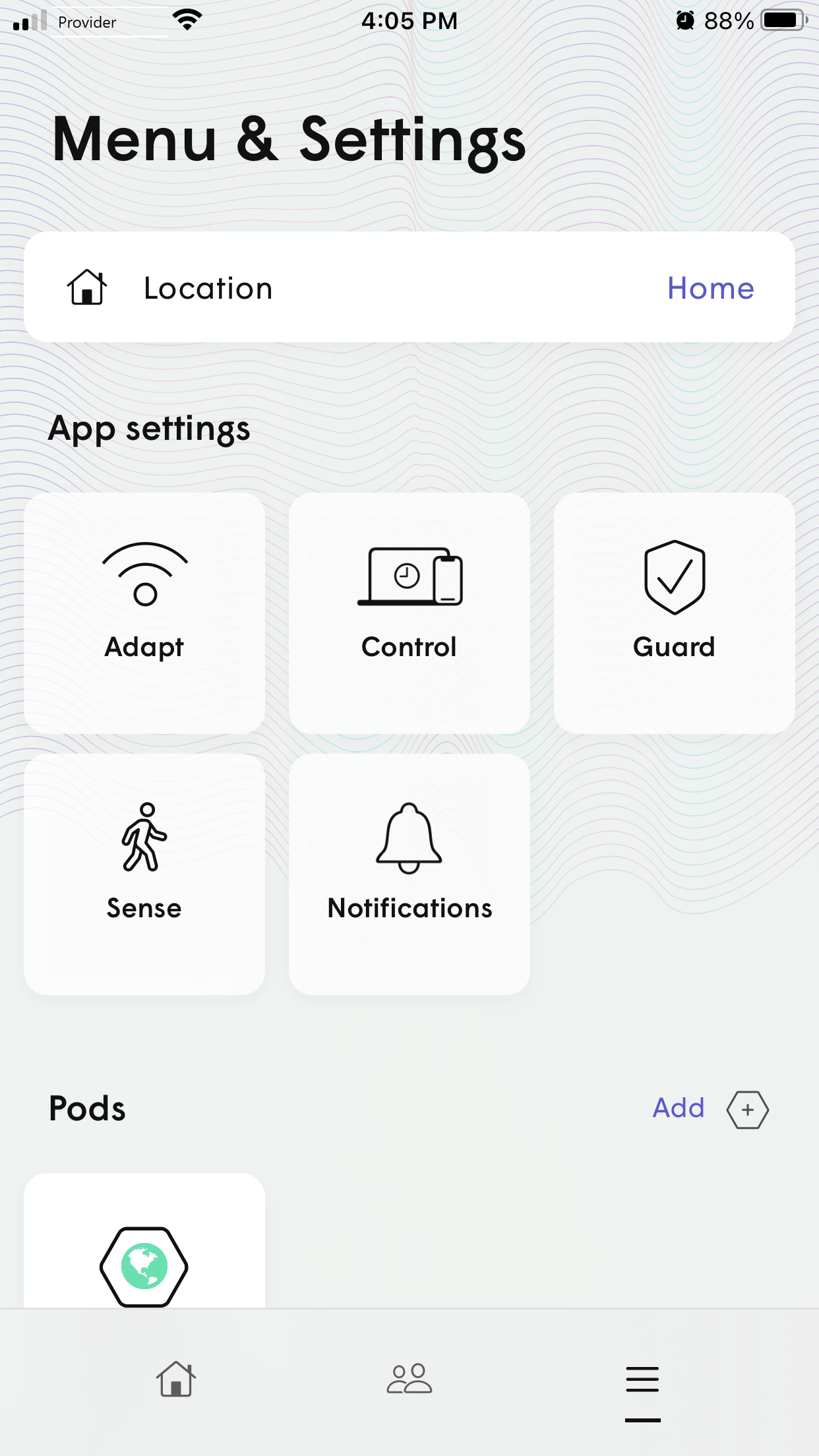
Task: Open the pod card with globe icon
Action: pyautogui.click(x=144, y=1253)
